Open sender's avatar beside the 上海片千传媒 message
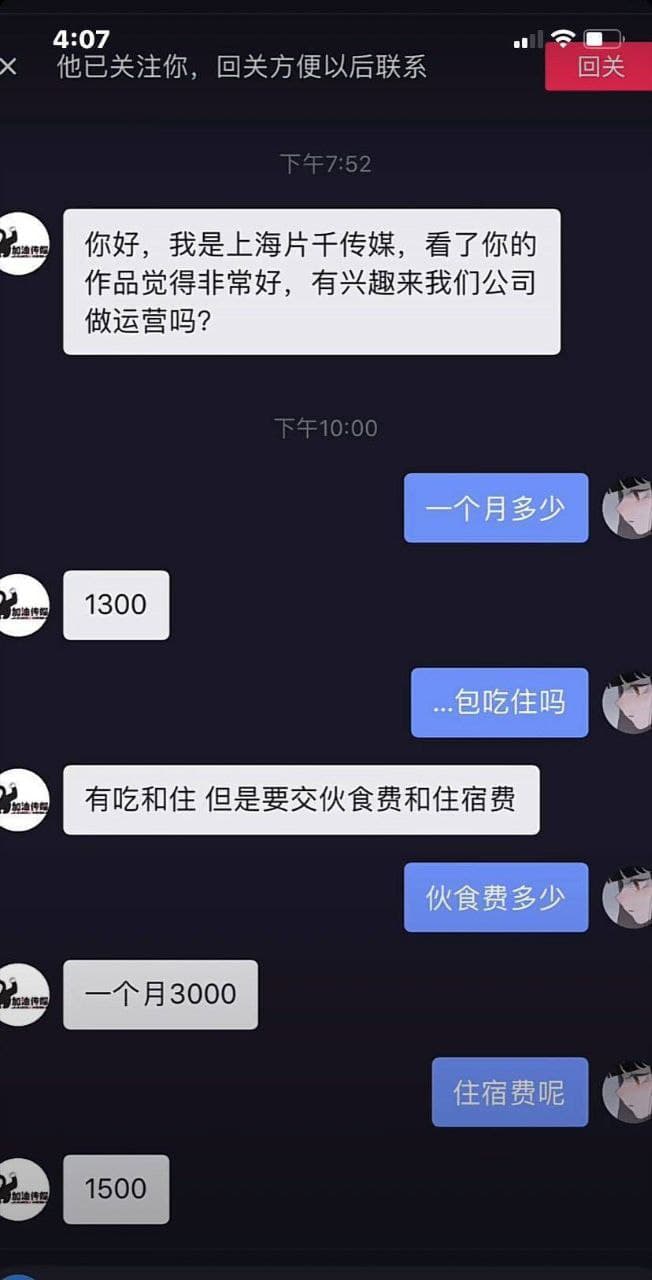652x1280 pixels. (x=22, y=243)
